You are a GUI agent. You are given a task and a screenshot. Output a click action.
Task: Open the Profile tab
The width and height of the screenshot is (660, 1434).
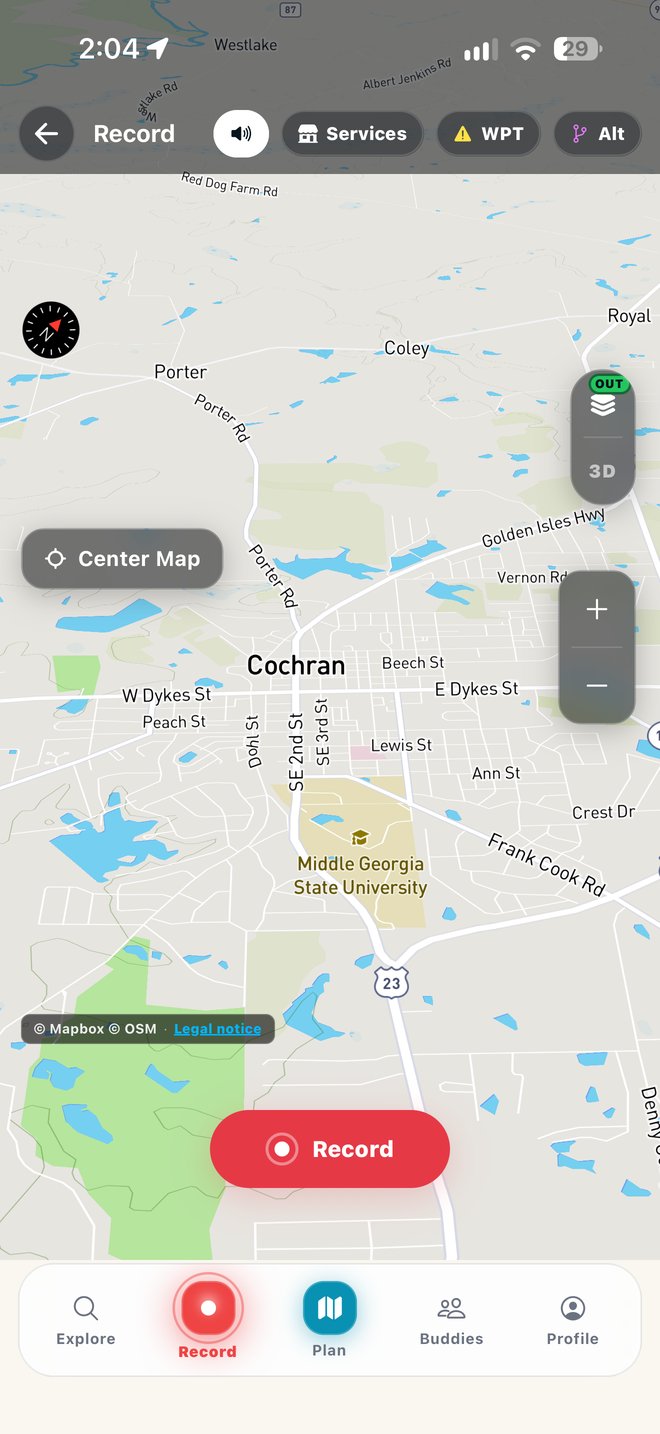(x=573, y=1321)
